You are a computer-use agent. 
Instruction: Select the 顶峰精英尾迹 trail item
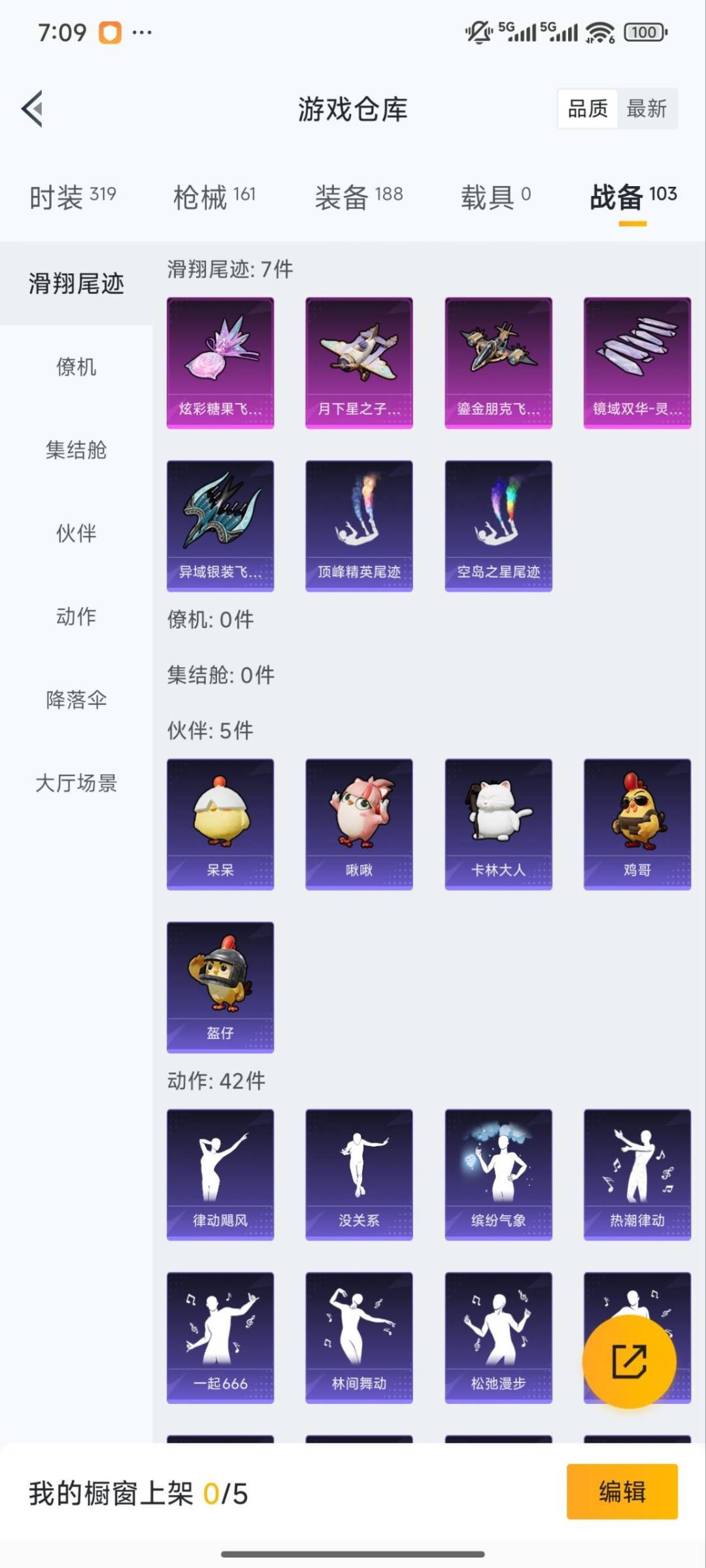[x=359, y=526]
